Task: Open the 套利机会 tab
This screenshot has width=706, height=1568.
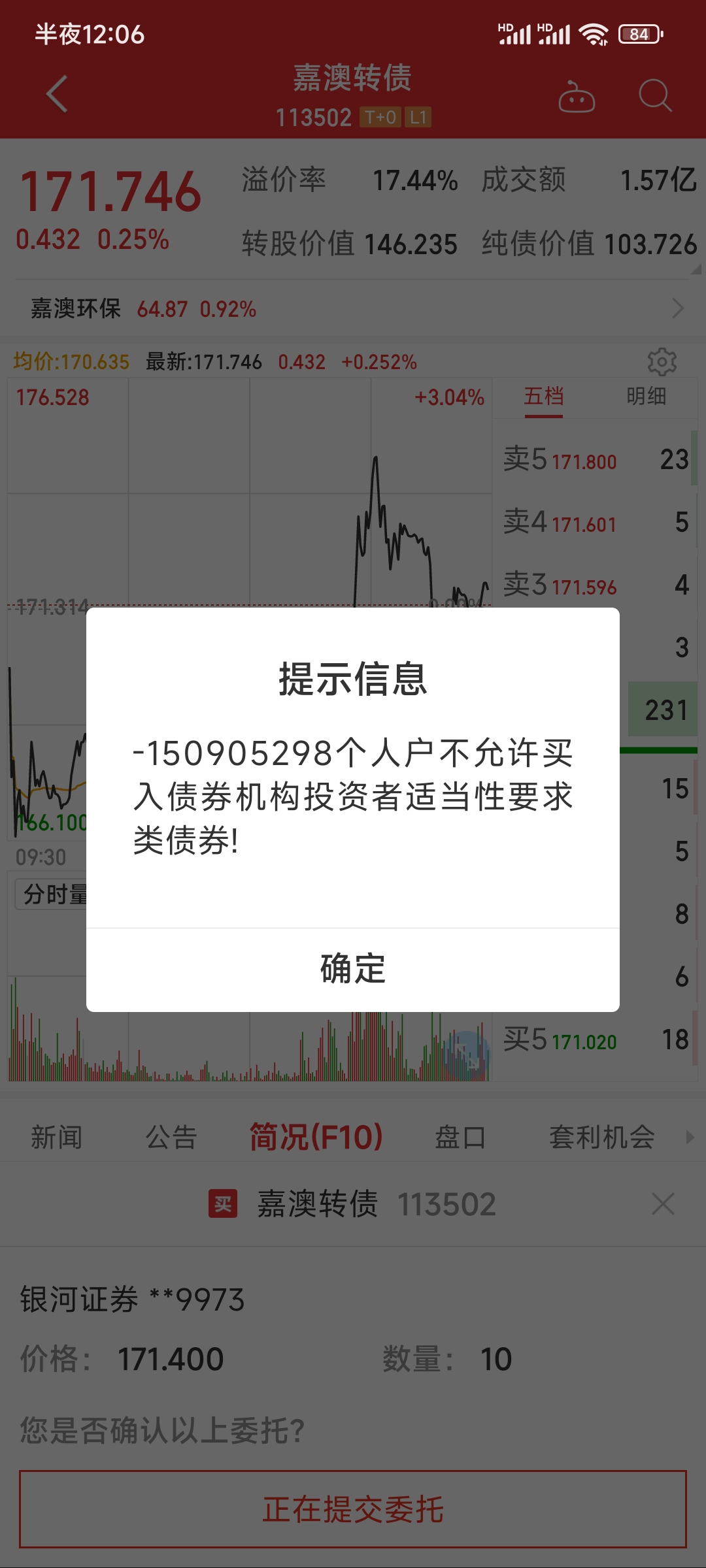Action: [x=602, y=1137]
